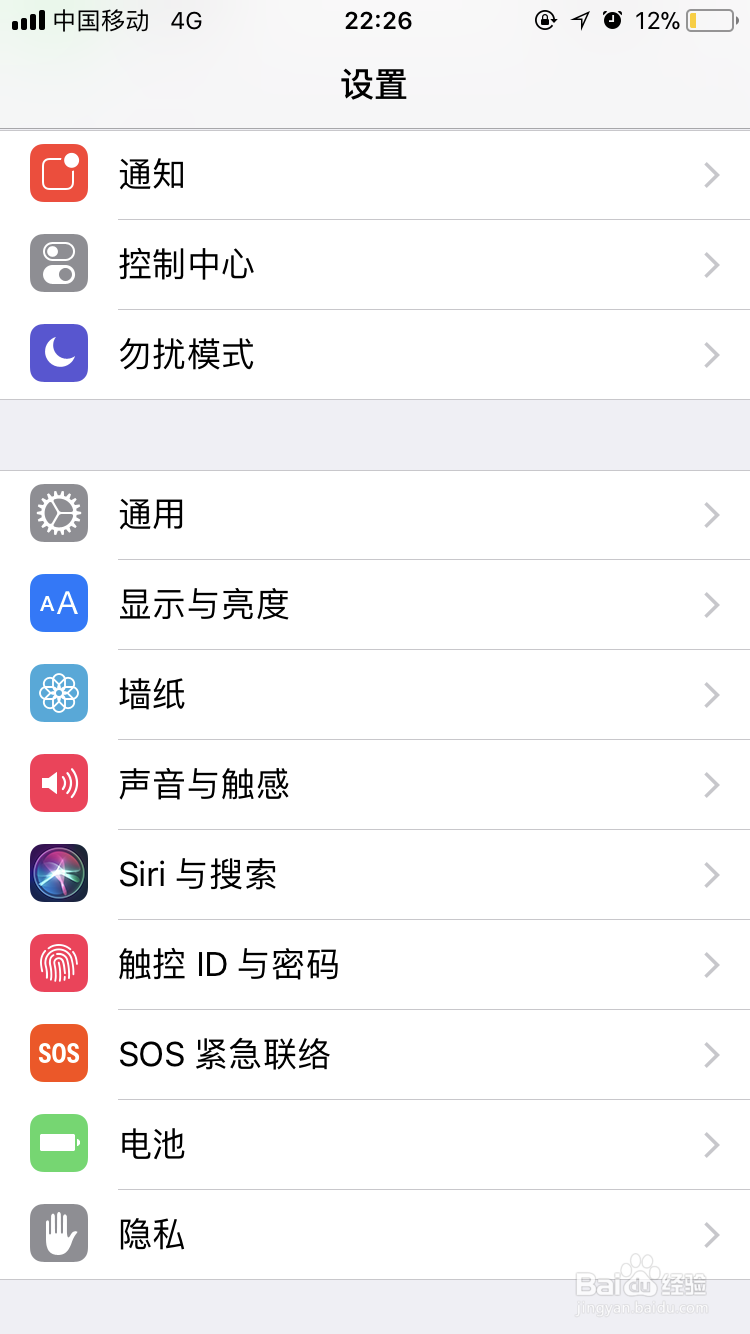This screenshot has width=750, height=1334.
Task: Open the Siri 与搜索 icon
Action: (x=58, y=874)
